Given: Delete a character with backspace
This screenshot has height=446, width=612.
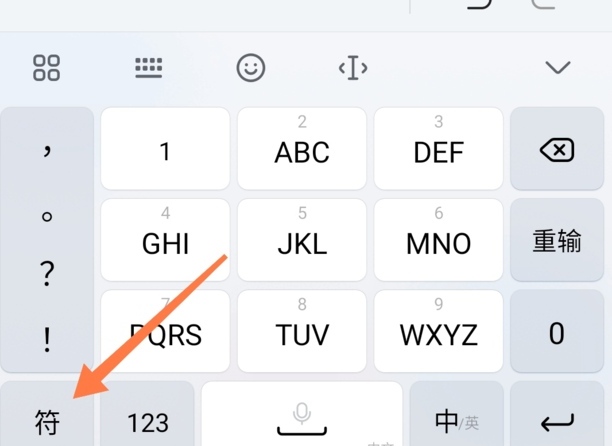Looking at the screenshot, I should [557, 149].
